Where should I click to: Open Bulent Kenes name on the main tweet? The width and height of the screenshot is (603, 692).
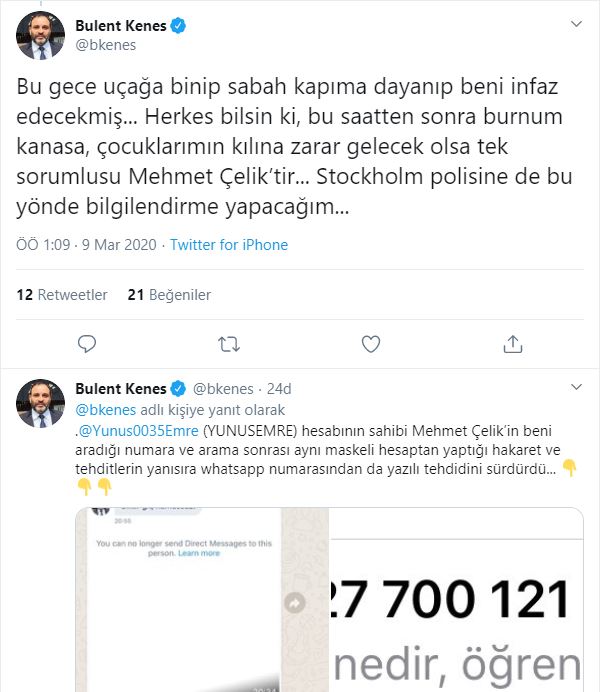120,26
